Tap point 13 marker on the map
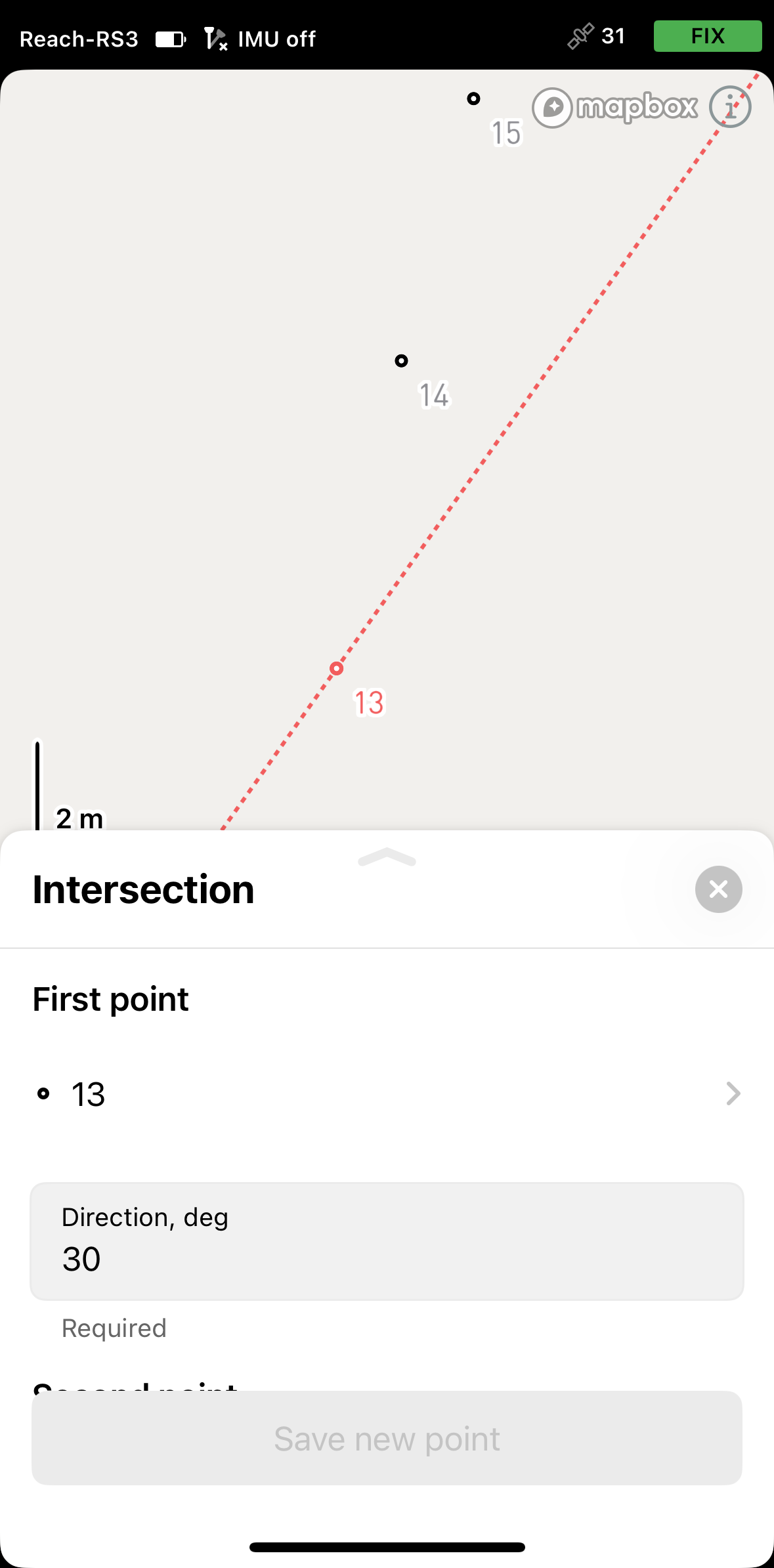The width and height of the screenshot is (774, 1568). (x=336, y=668)
